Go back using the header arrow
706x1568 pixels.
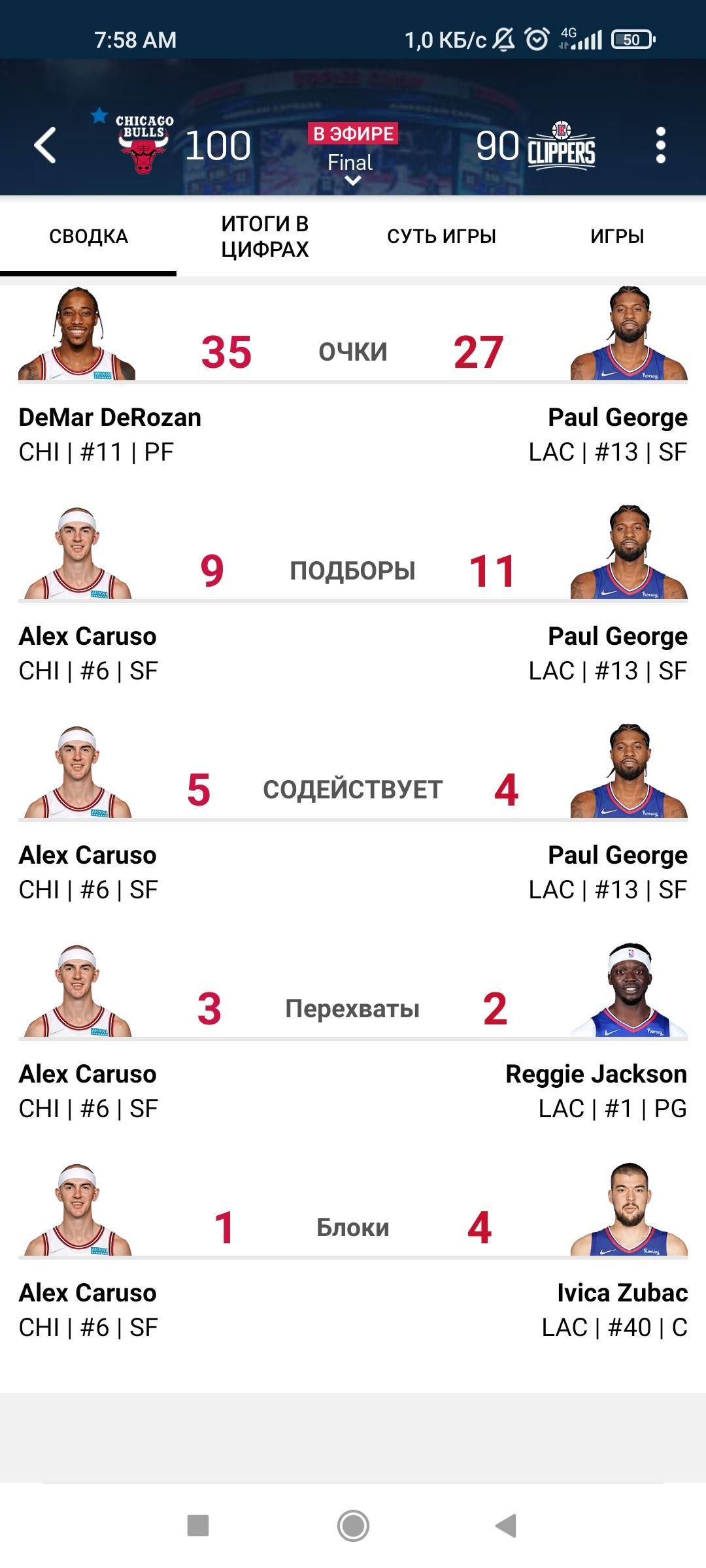point(45,145)
